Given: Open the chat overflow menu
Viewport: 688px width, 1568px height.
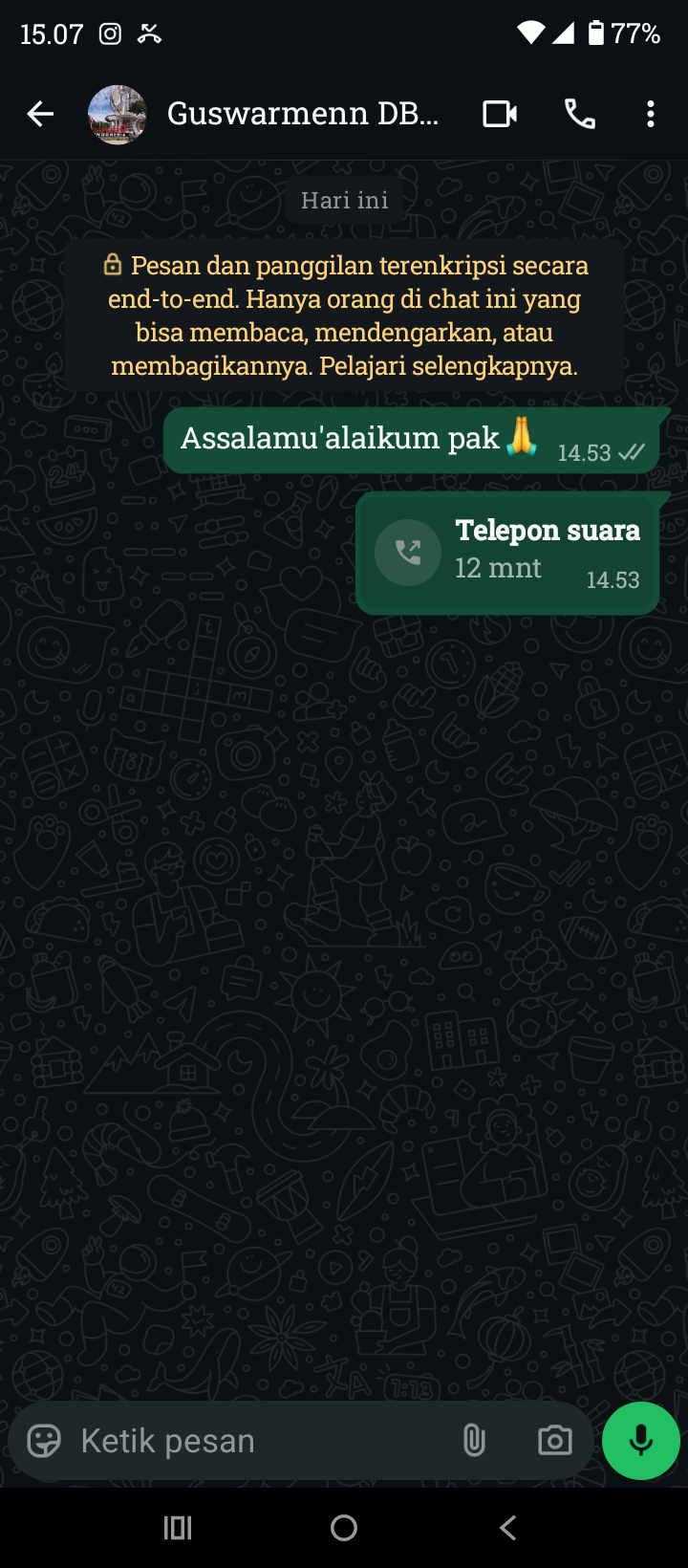Looking at the screenshot, I should coord(651,115).
